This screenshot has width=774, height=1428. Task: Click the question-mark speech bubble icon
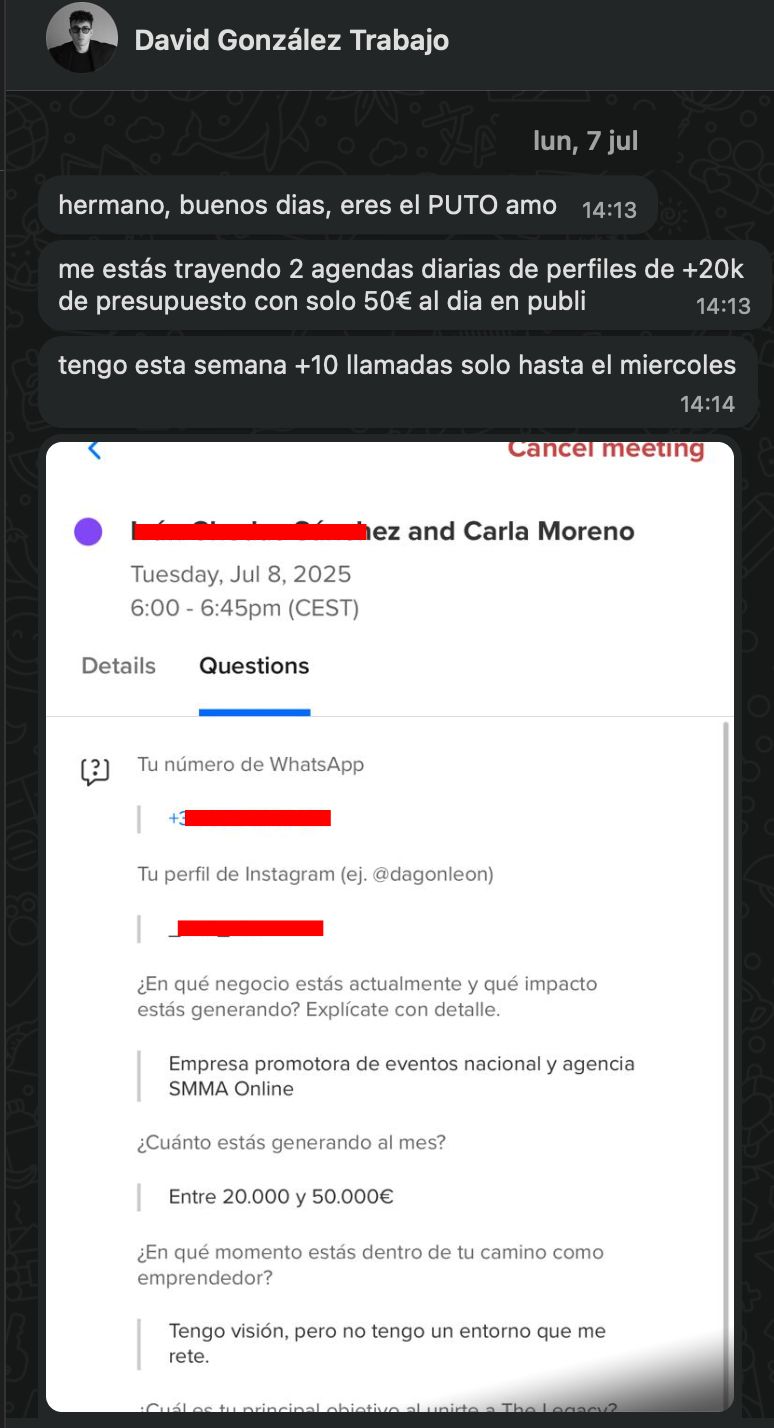pos(95,770)
